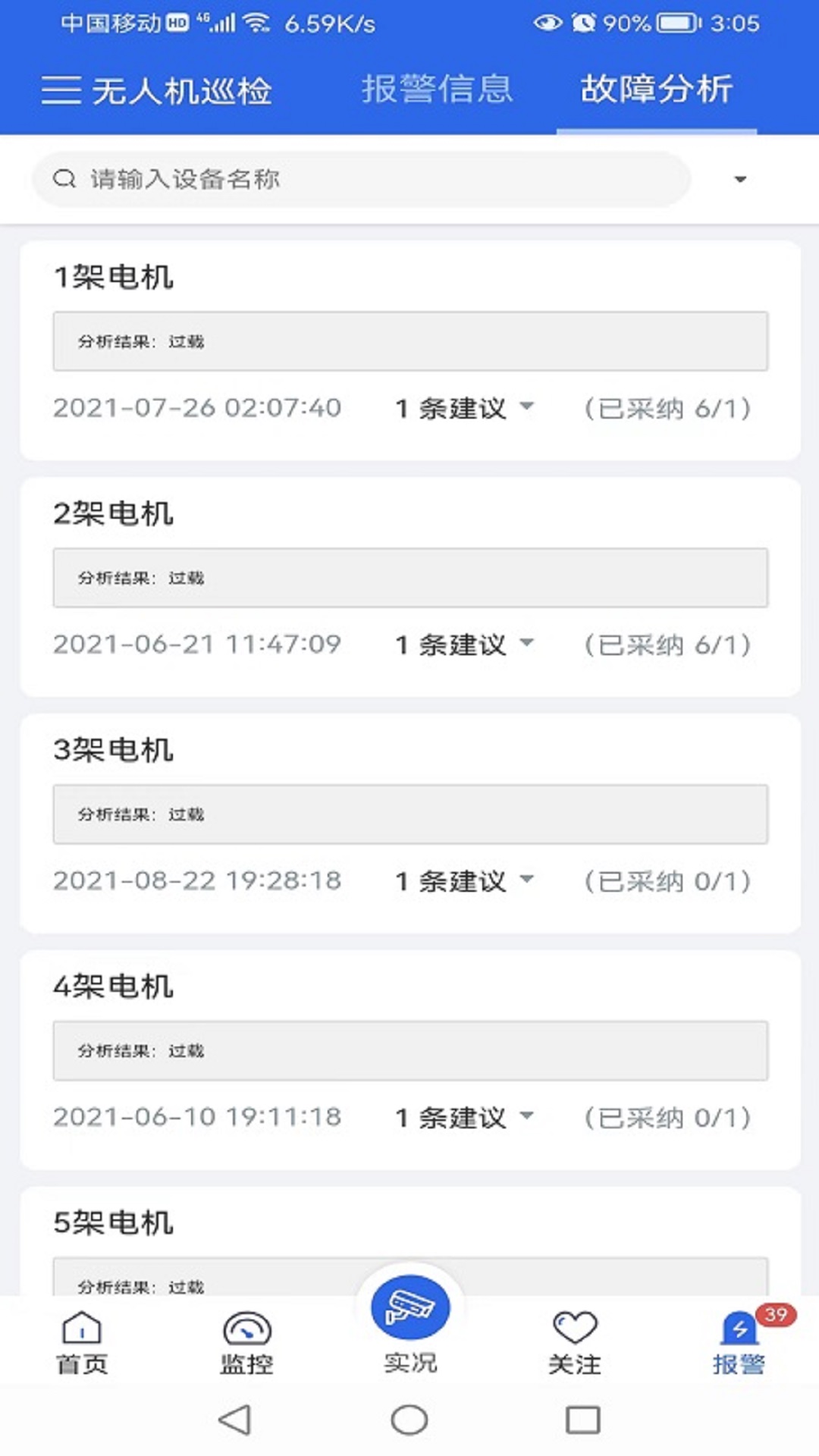This screenshot has height=1456, width=819.
Task: Tap the Android back navigation icon
Action: coord(235,1421)
